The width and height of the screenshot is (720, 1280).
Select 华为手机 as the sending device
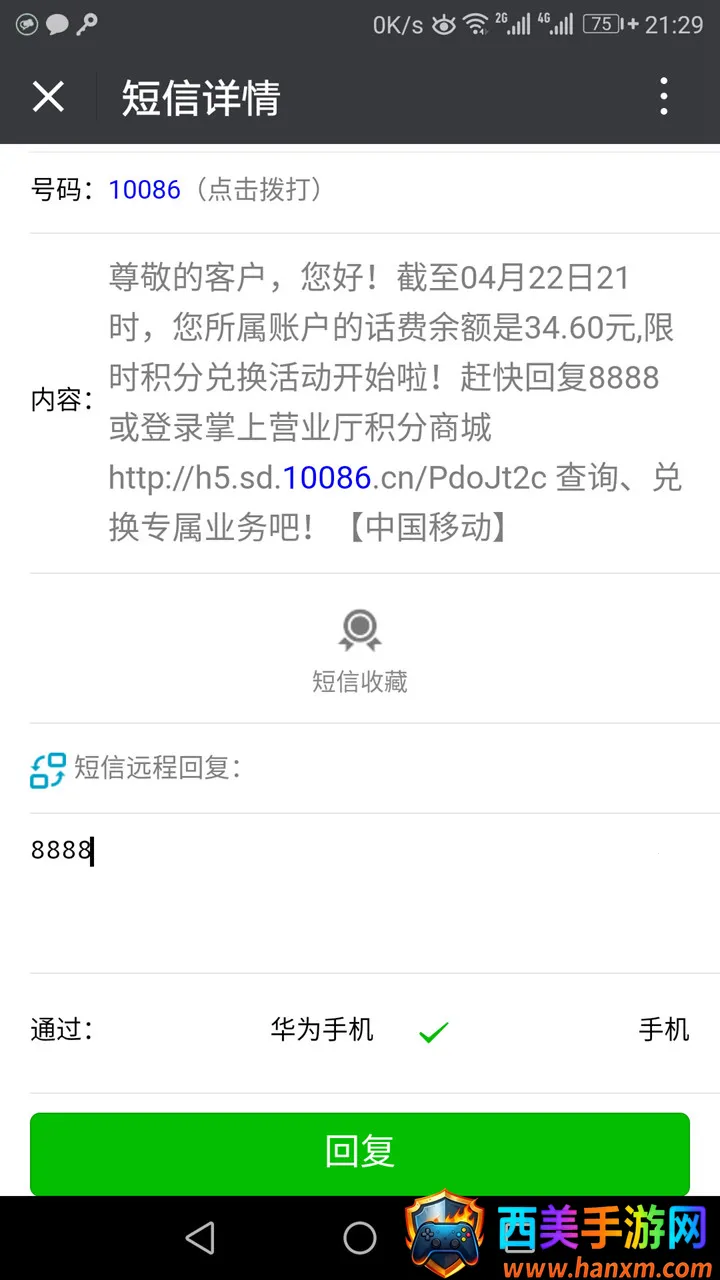pyautogui.click(x=322, y=1030)
